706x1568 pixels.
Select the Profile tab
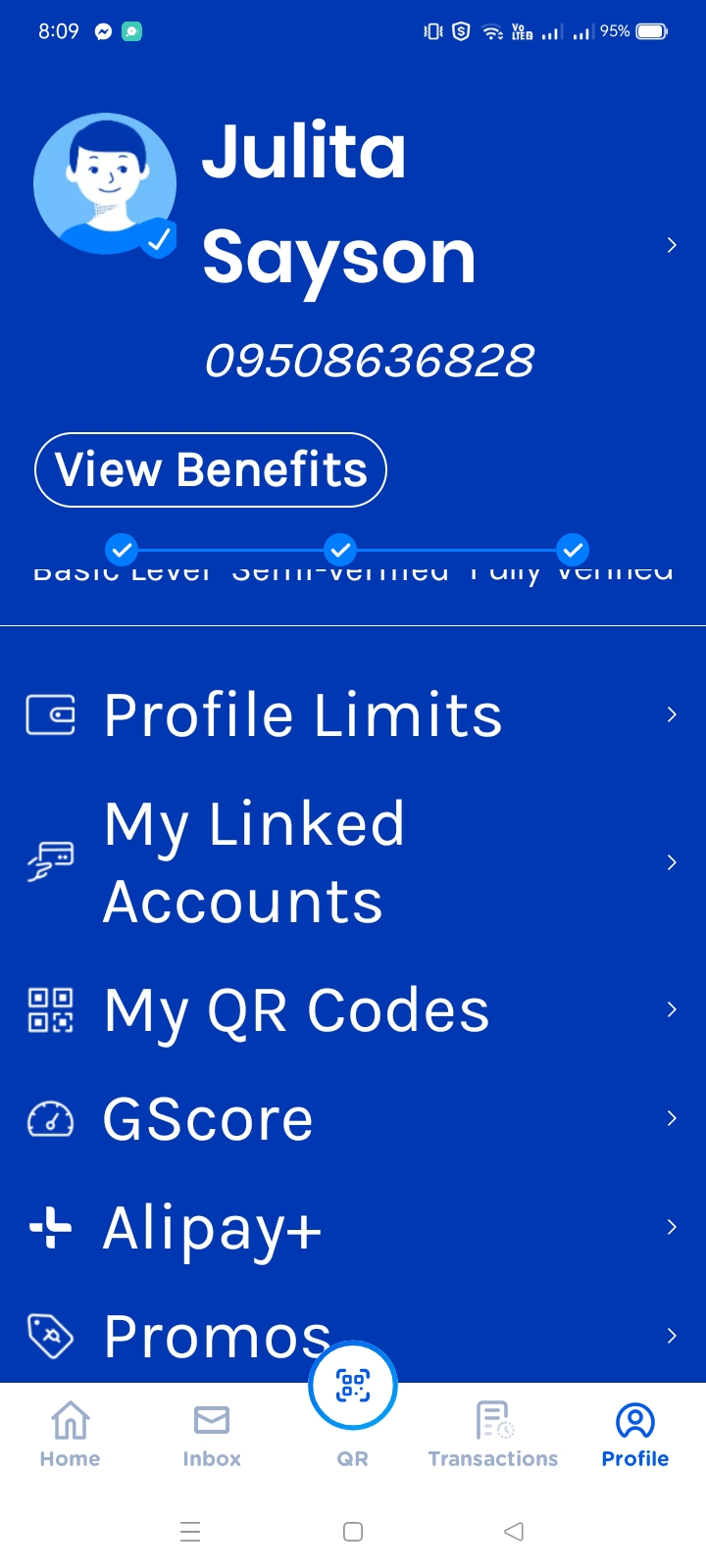point(634,1434)
